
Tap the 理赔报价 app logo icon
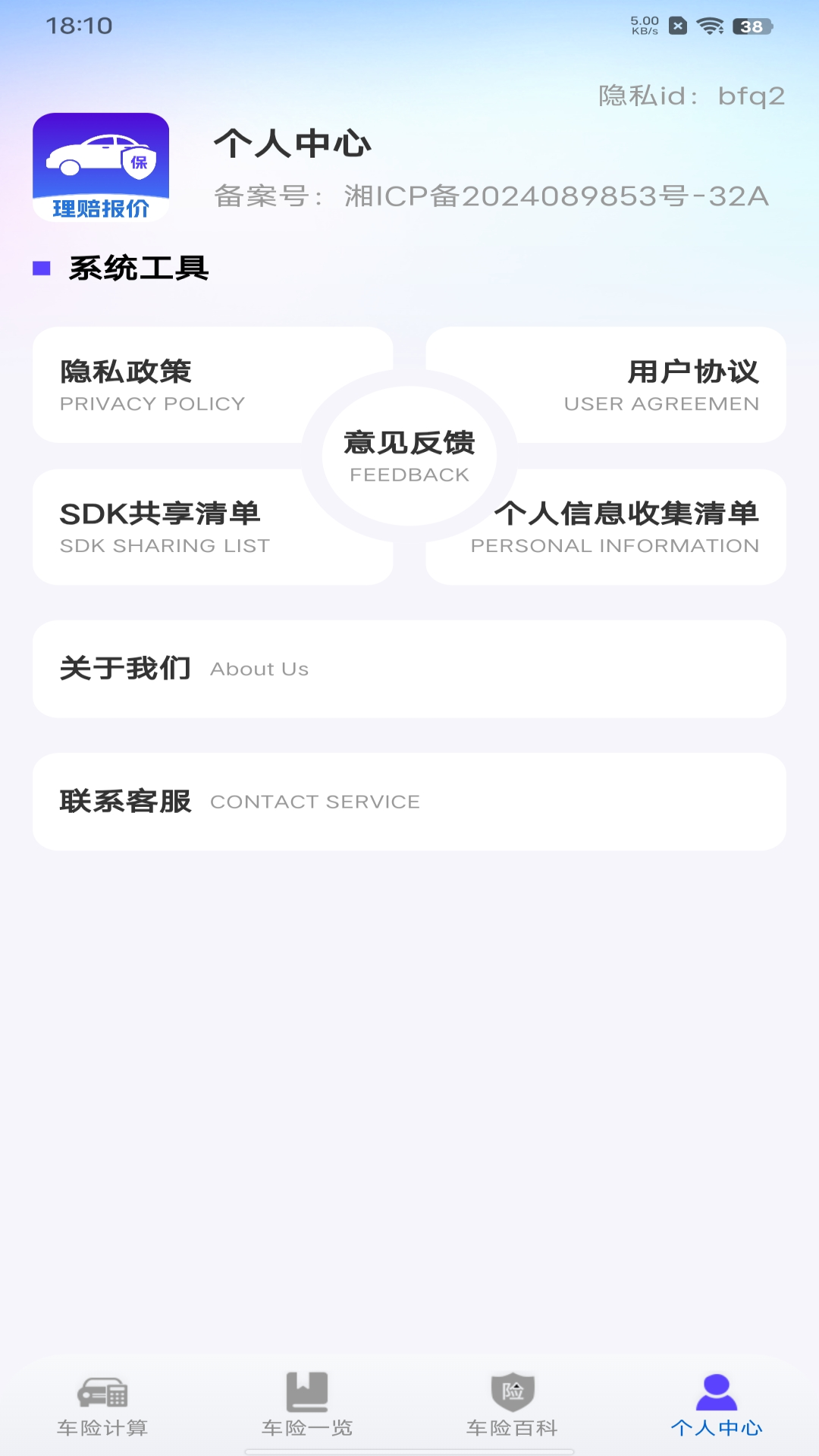102,165
